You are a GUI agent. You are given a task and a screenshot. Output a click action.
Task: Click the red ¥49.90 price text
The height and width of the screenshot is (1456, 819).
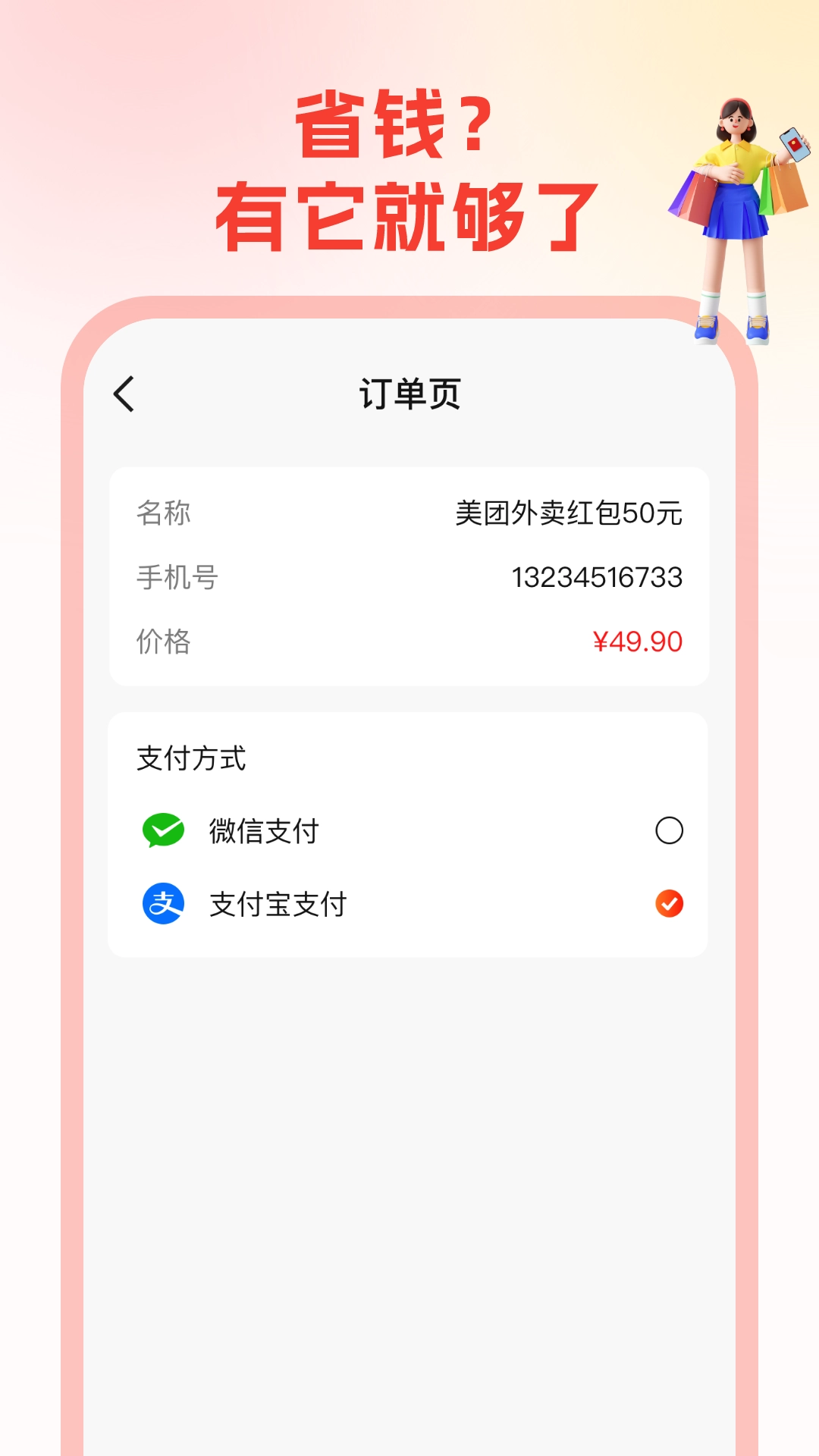coord(638,641)
